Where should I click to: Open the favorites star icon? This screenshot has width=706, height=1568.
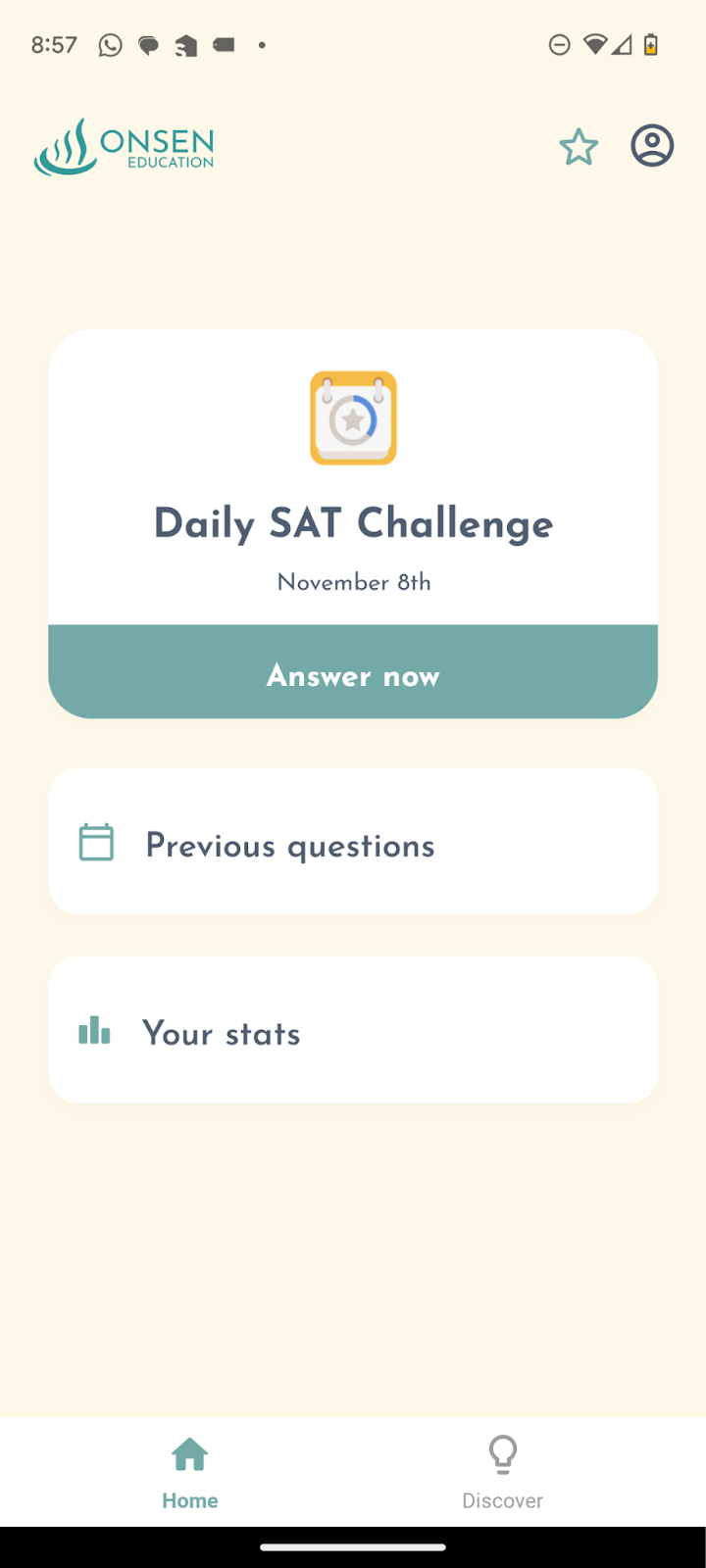[x=579, y=147]
